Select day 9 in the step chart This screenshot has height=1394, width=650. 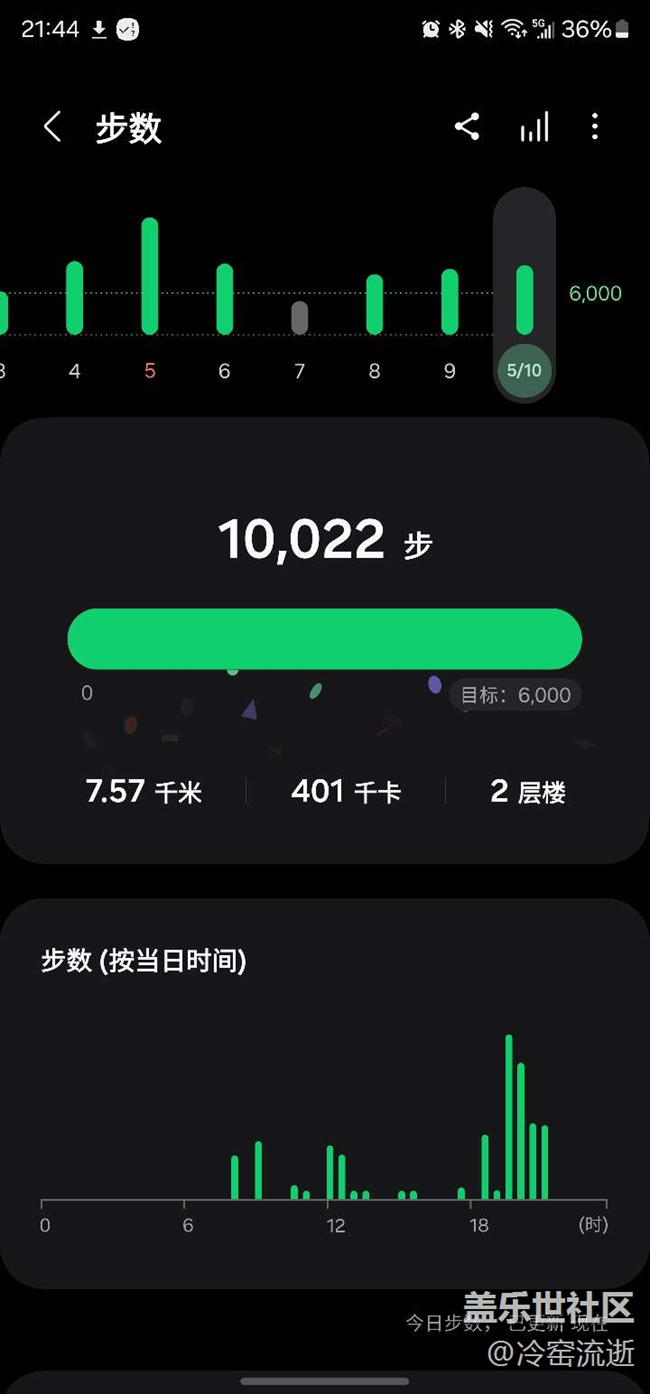click(450, 302)
